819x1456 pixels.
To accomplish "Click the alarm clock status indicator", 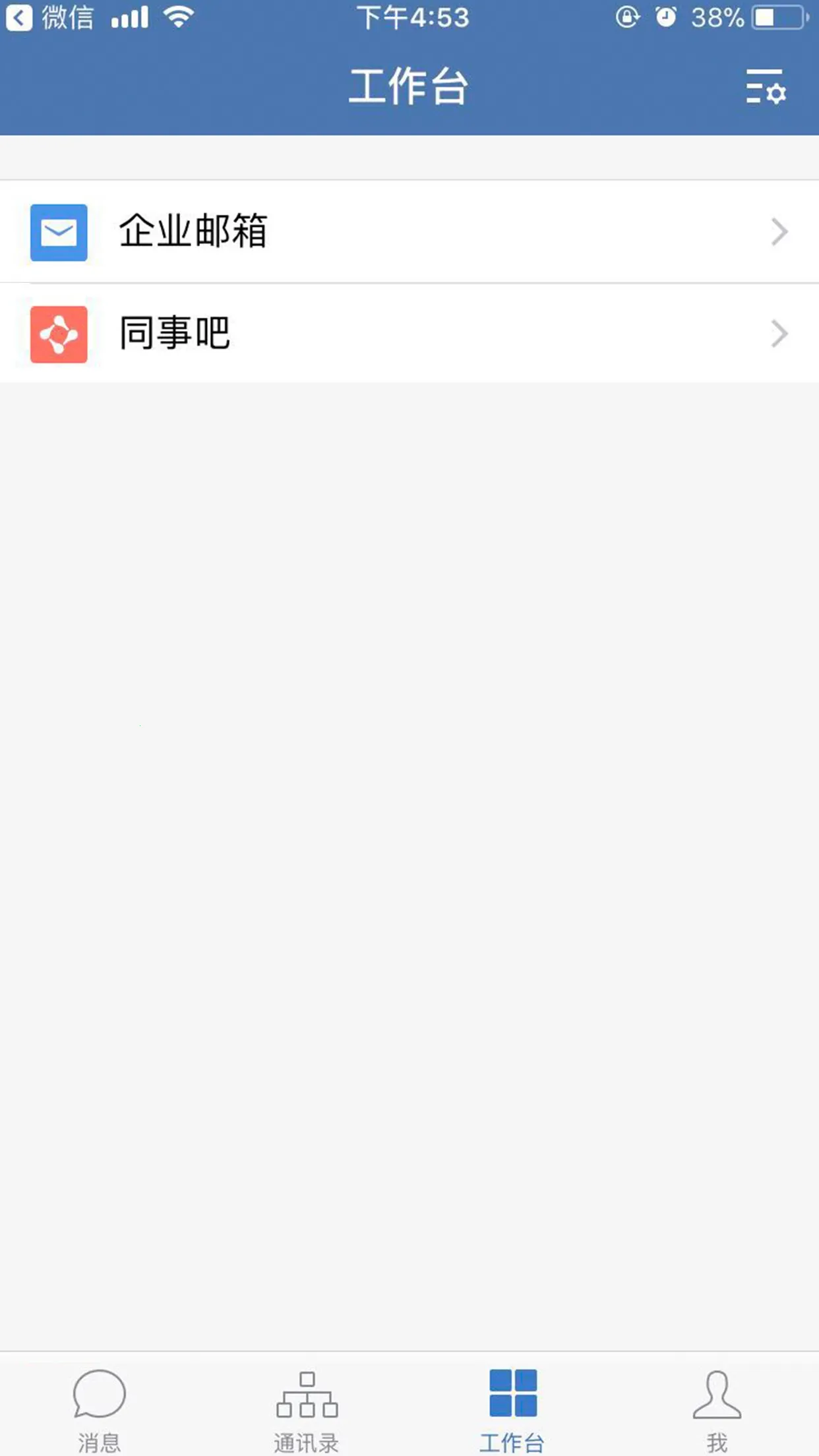I will click(x=665, y=18).
